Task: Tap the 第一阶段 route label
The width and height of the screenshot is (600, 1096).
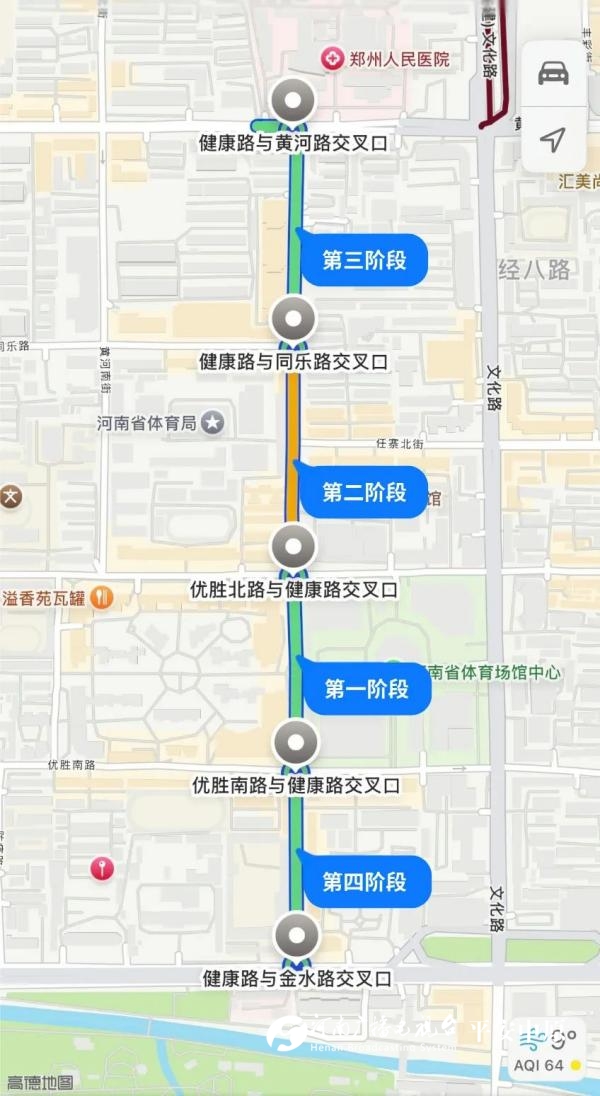Action: pyautogui.click(x=366, y=688)
